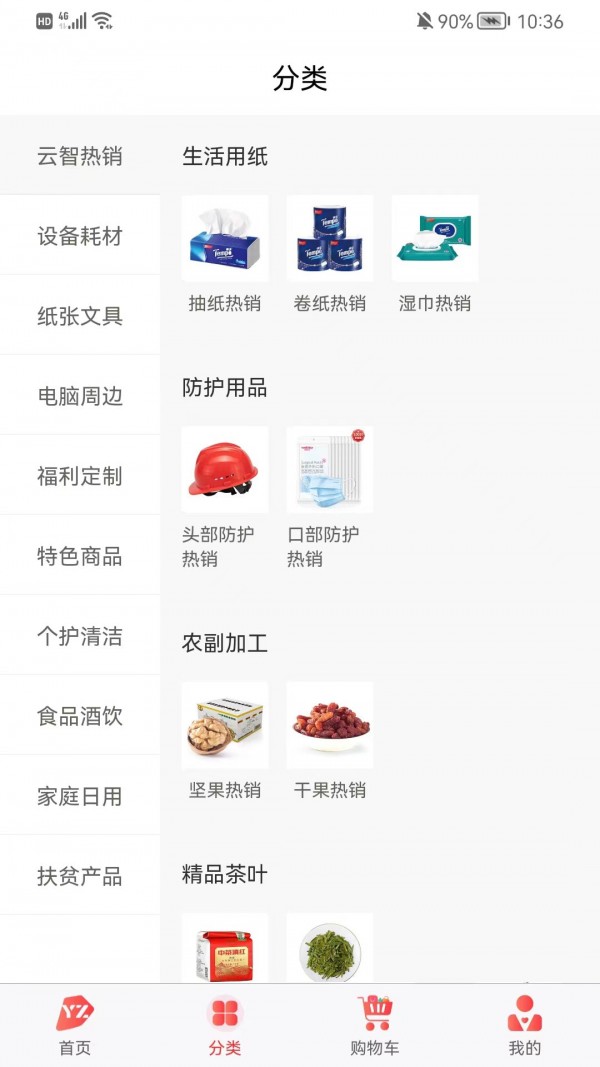Open 抽纸热销 tissue products
Viewport: 600px width, 1067px height.
tap(224, 255)
